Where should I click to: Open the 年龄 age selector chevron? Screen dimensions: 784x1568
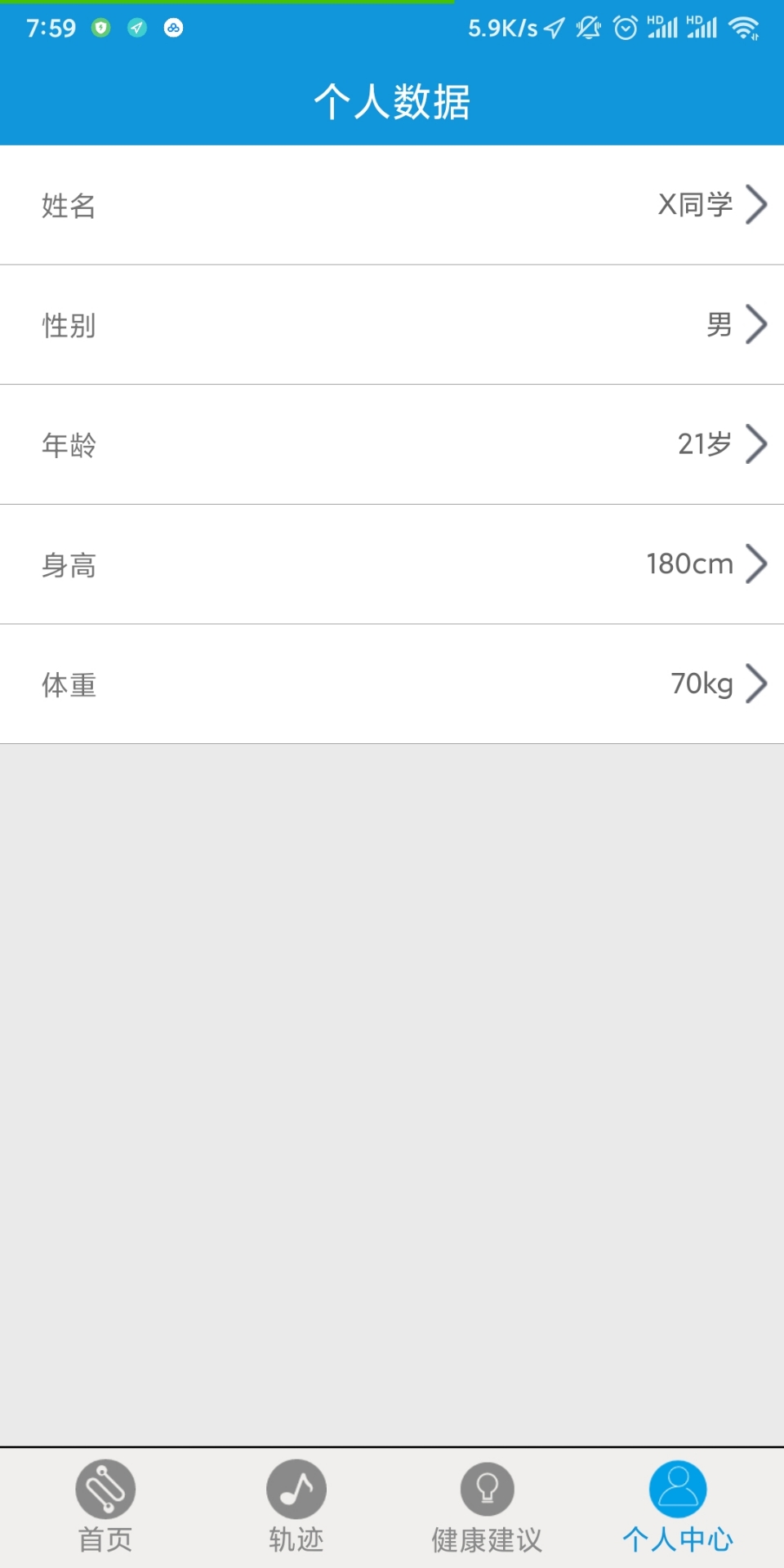click(757, 444)
